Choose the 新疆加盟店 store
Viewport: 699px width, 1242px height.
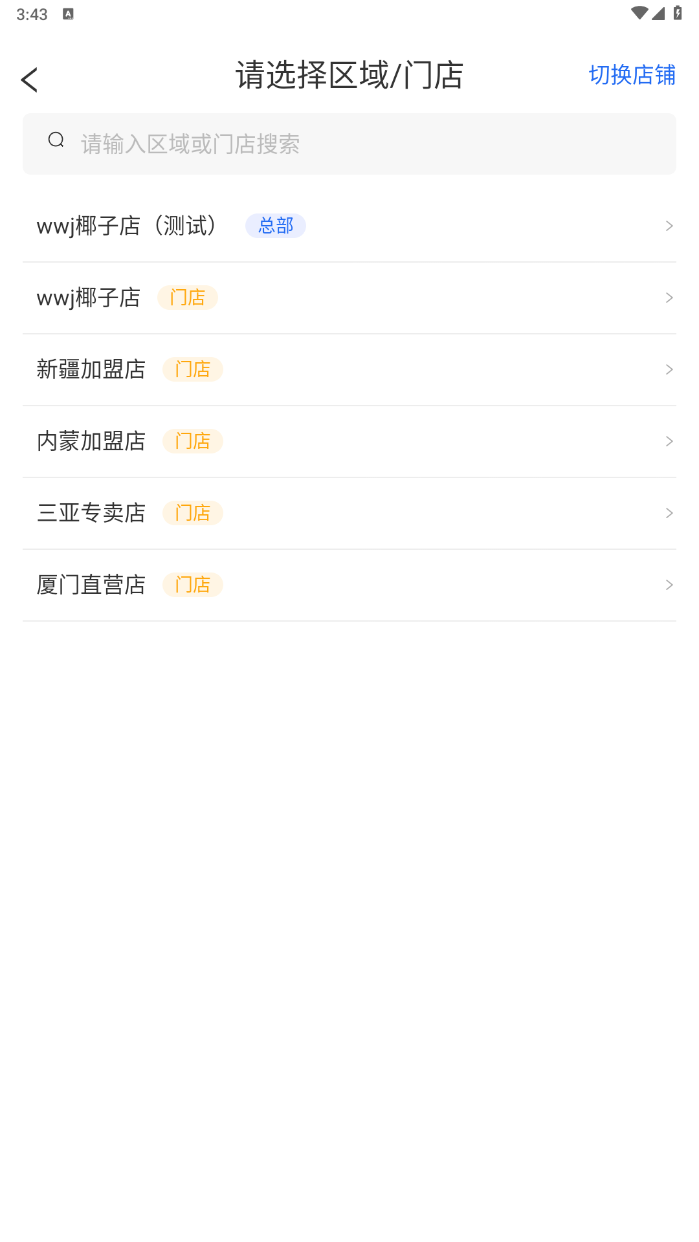pyautogui.click(x=349, y=370)
